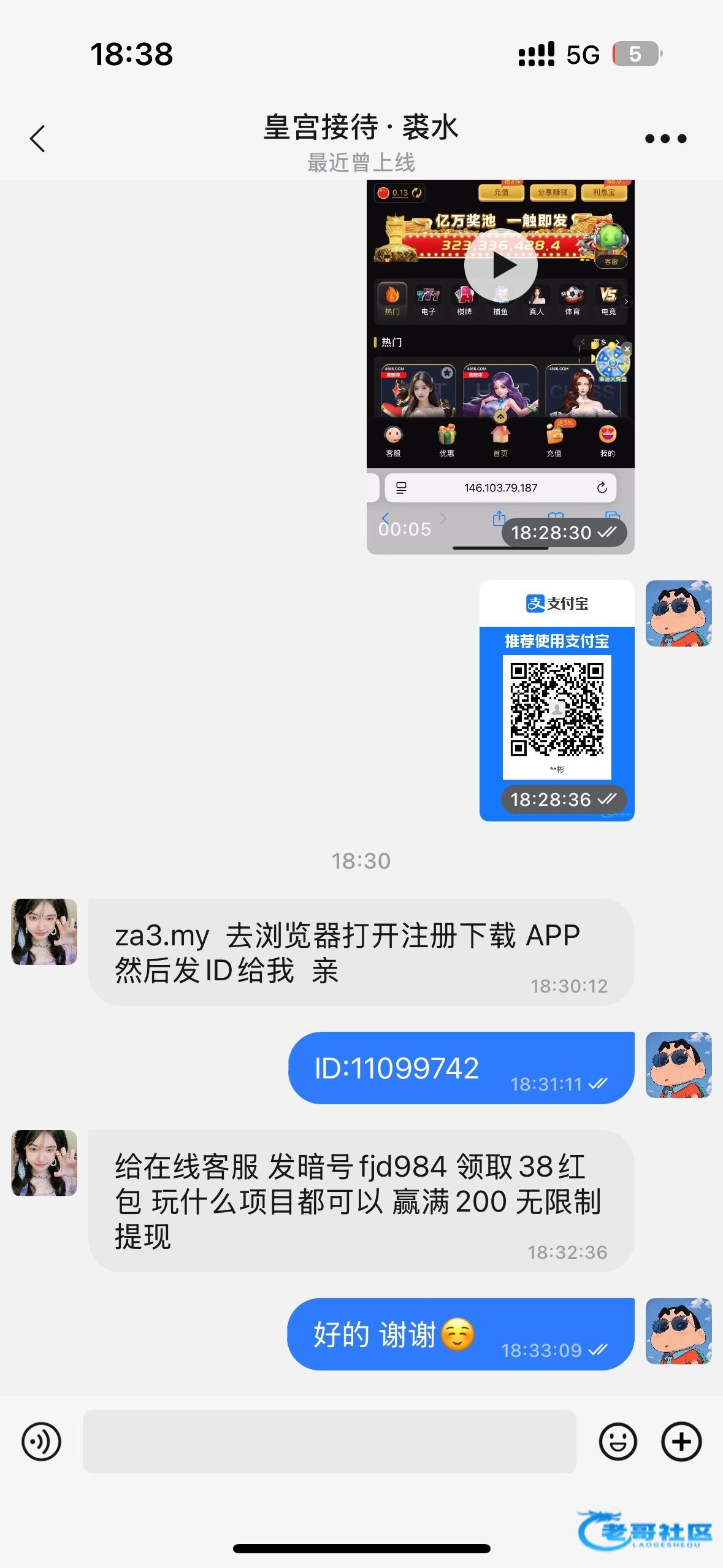The width and height of the screenshot is (723, 1568).
Task: Go back from this chat
Action: (x=38, y=139)
